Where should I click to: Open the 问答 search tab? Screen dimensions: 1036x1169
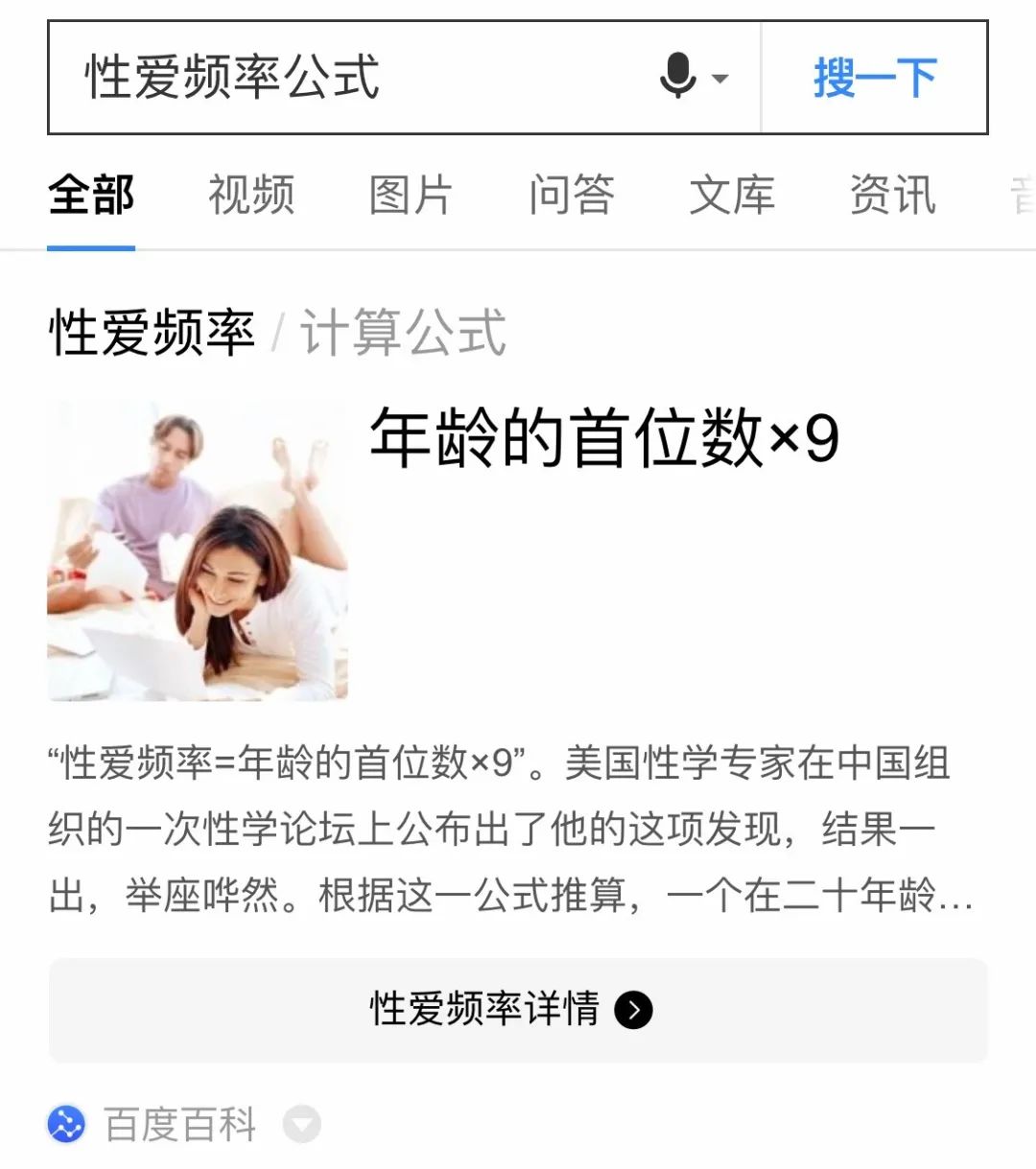571,195
